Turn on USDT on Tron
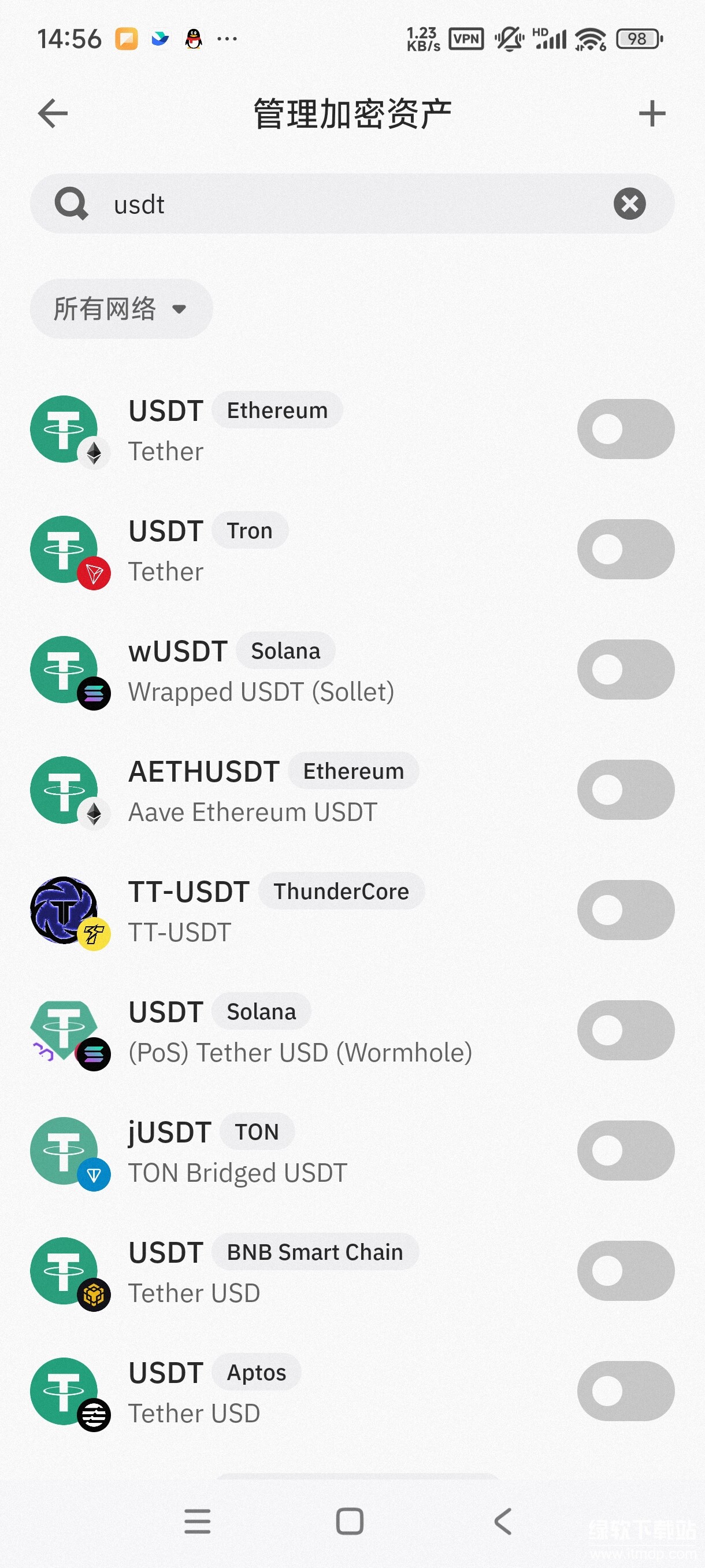 coord(625,550)
